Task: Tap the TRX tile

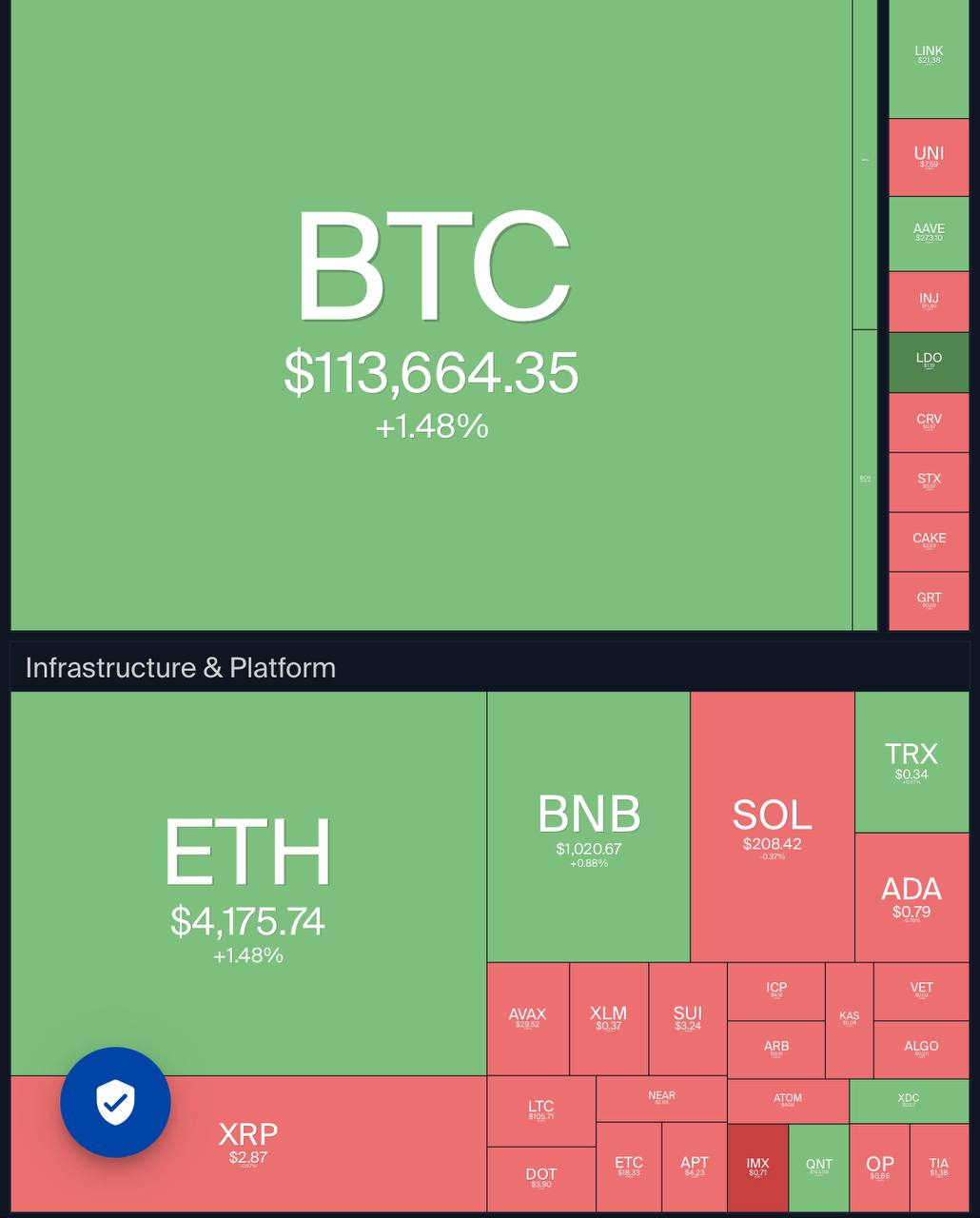Action: (x=911, y=761)
